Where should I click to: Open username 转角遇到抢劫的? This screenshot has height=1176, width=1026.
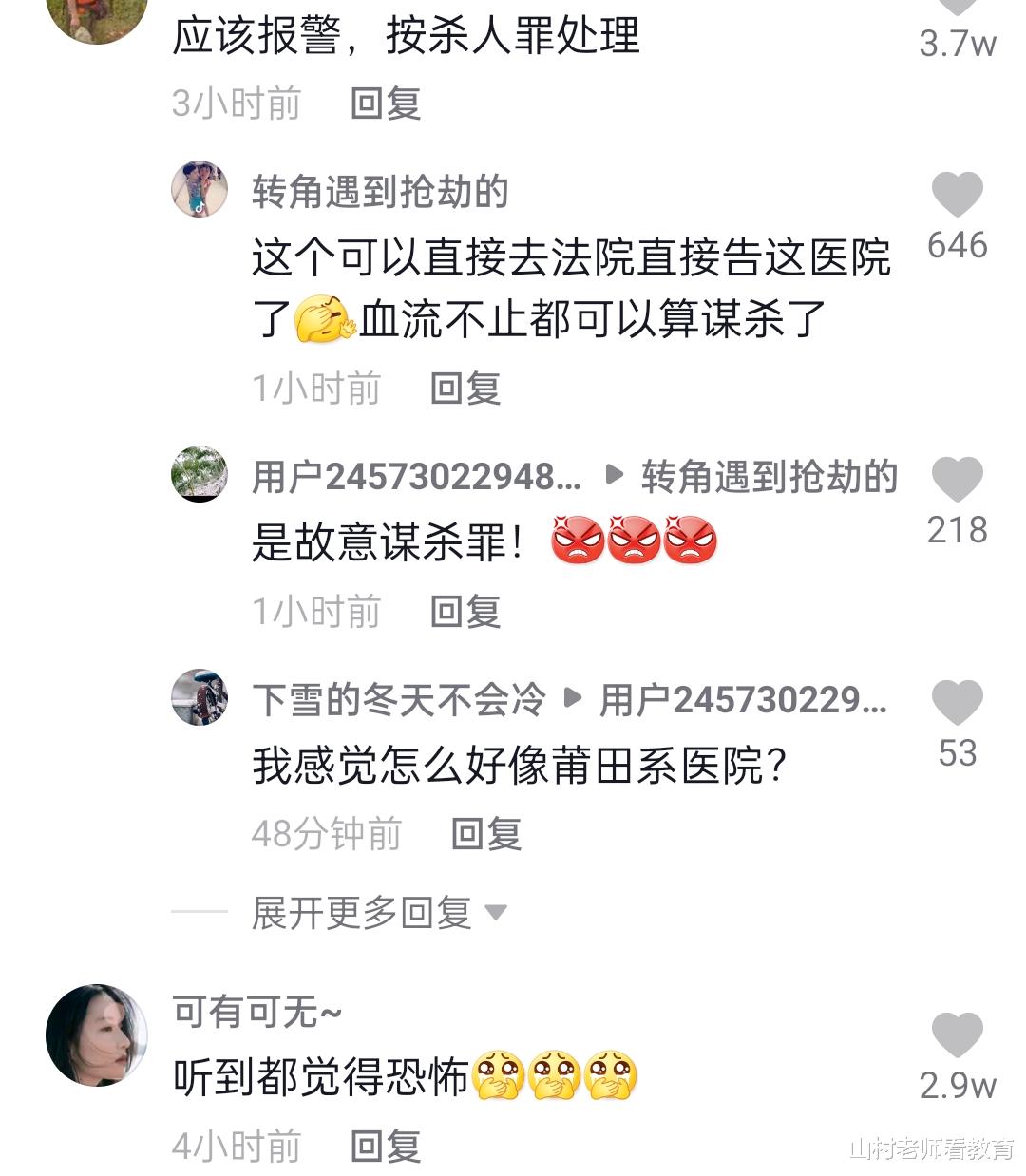[x=378, y=190]
